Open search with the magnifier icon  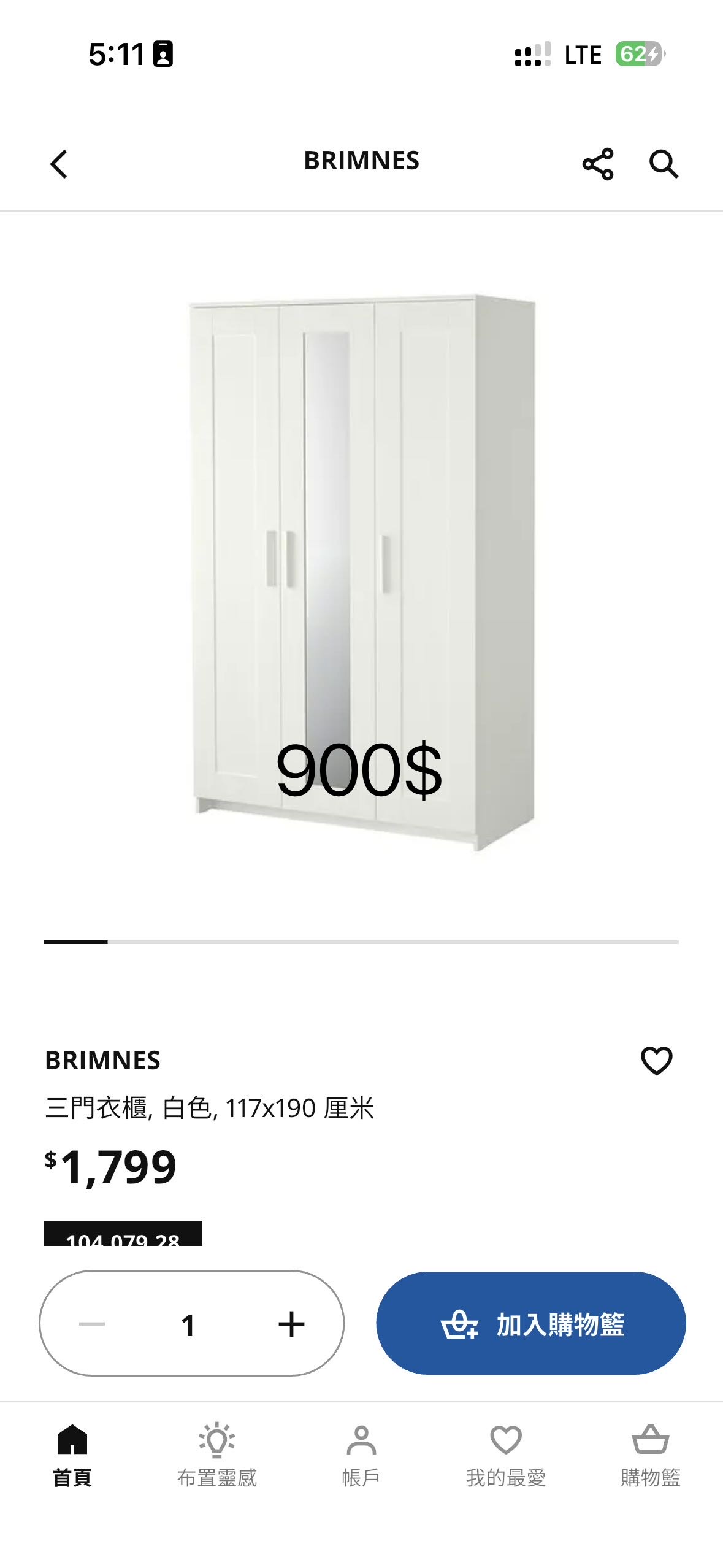663,164
